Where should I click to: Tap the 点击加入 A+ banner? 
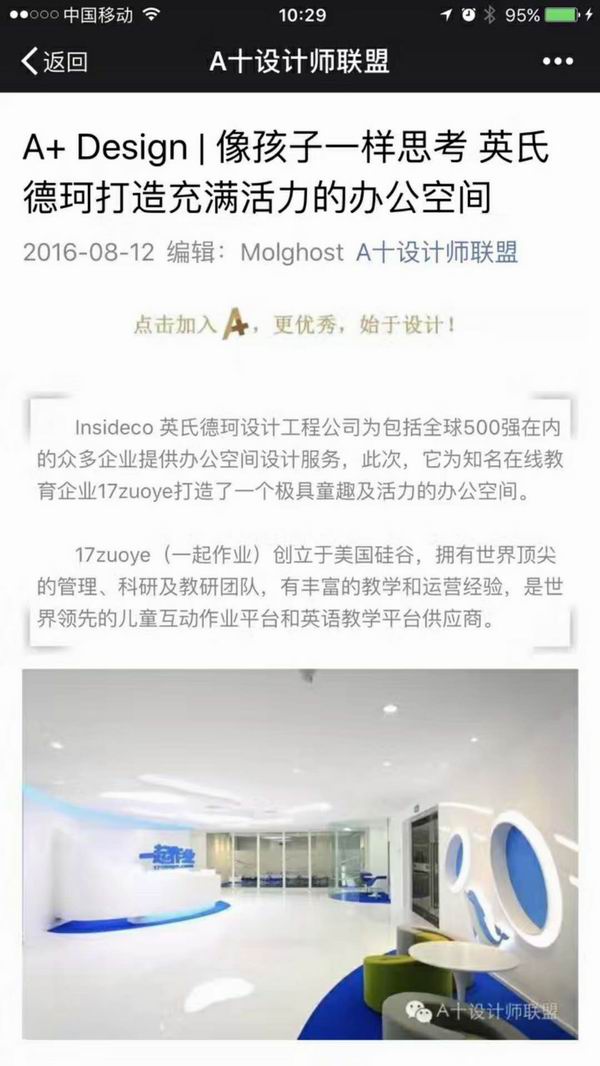[x=299, y=324]
